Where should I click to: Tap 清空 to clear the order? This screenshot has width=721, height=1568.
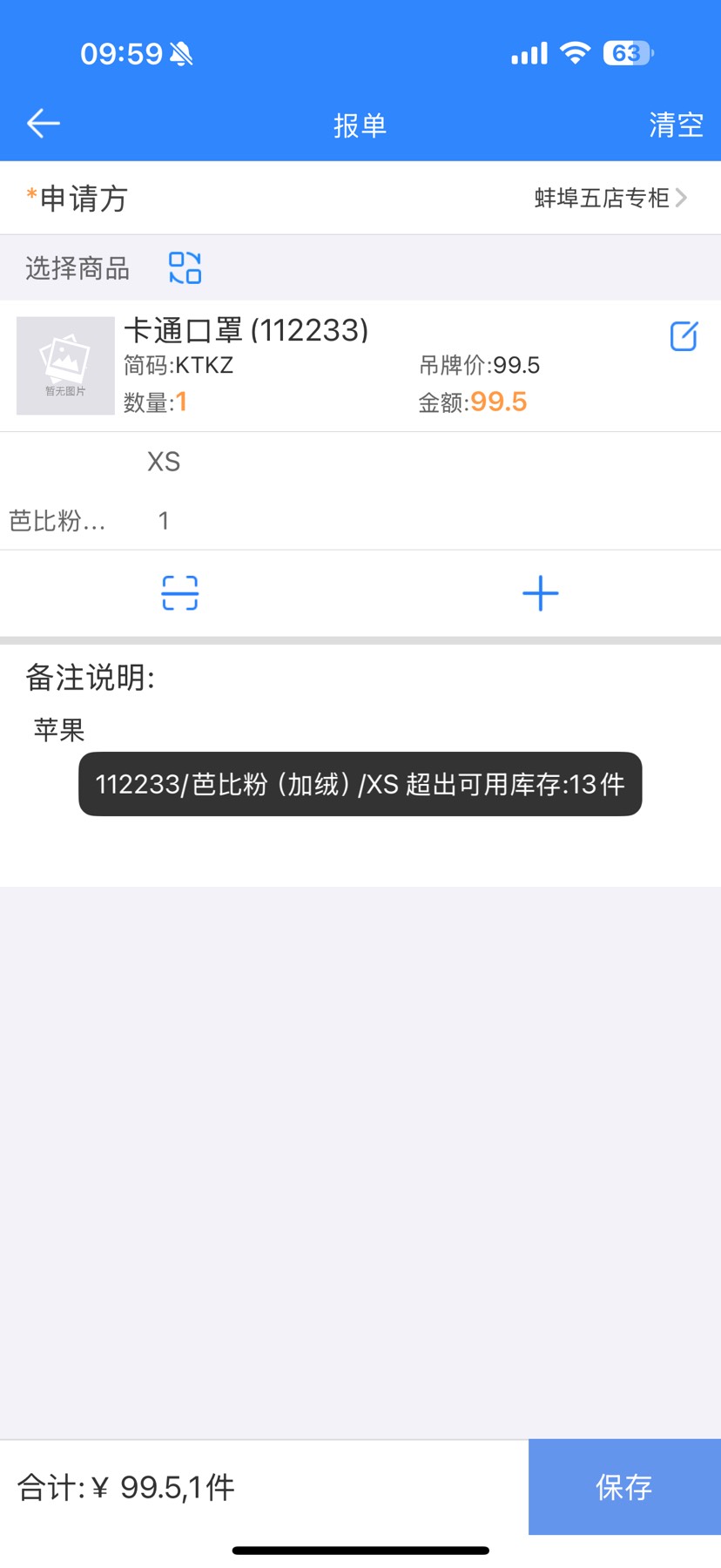(x=676, y=125)
